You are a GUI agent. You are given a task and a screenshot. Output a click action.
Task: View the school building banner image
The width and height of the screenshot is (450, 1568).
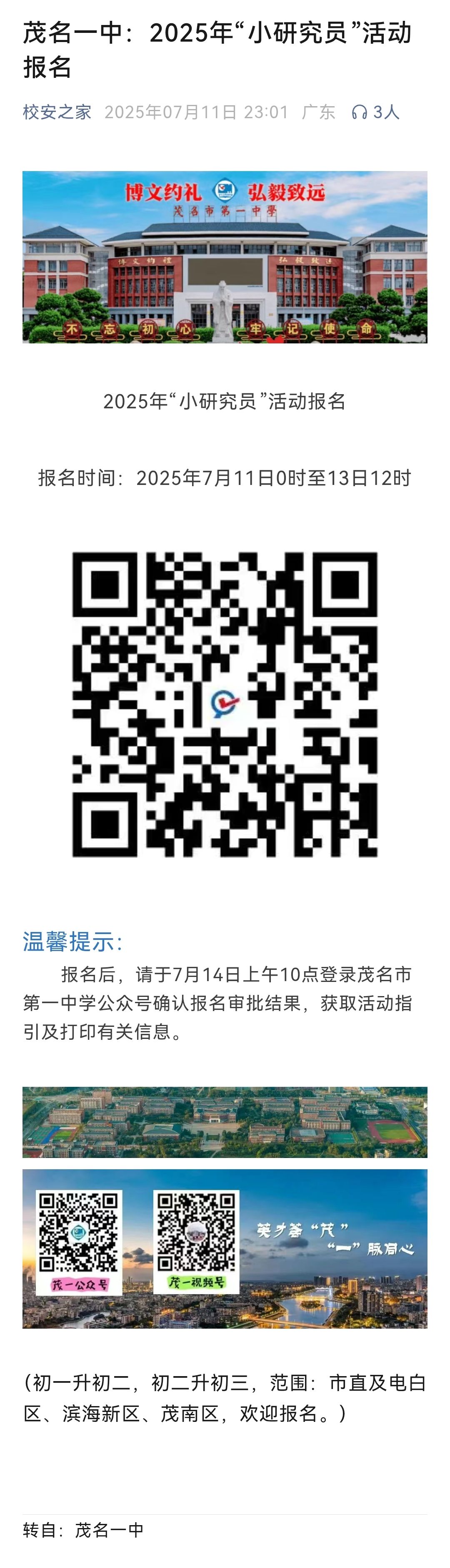click(225, 257)
